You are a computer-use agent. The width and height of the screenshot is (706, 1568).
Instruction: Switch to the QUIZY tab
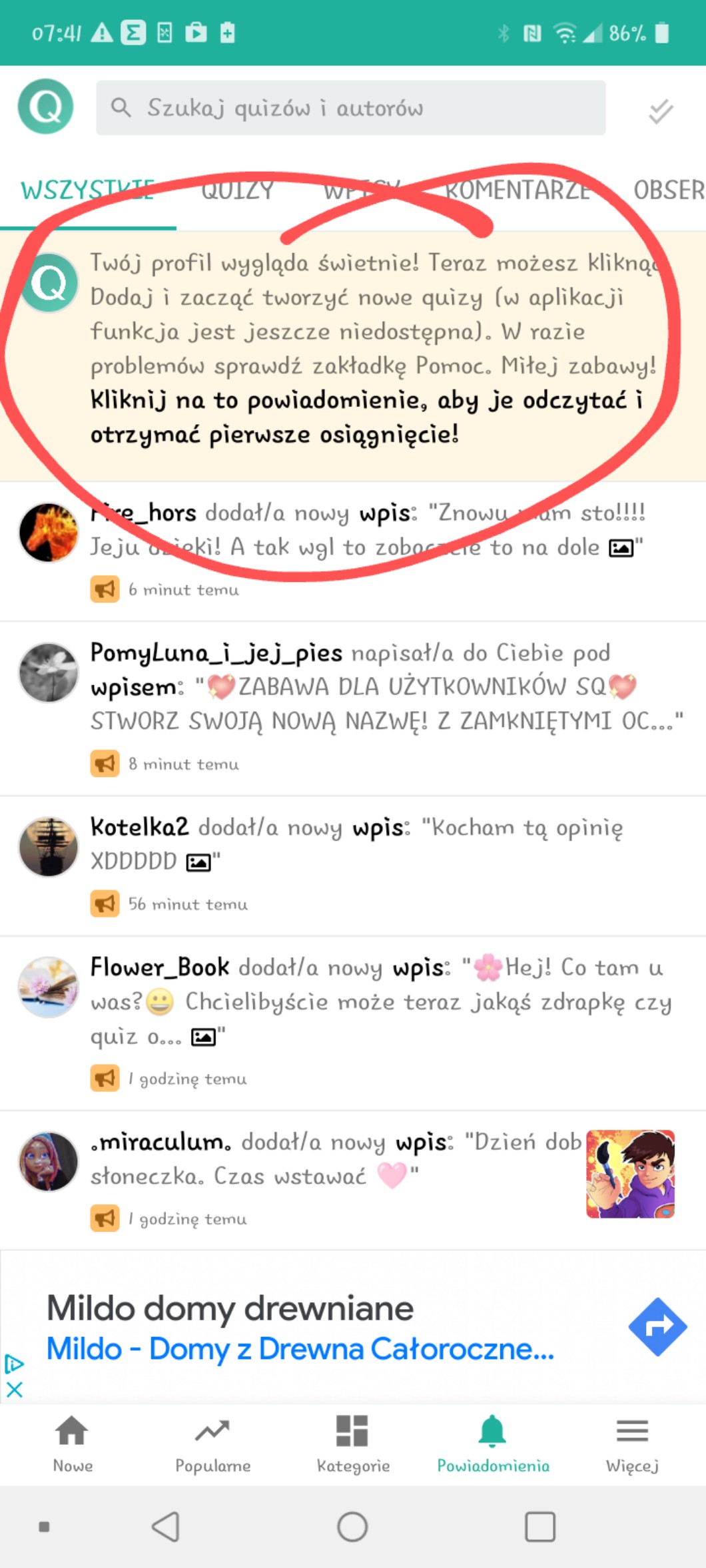click(237, 191)
